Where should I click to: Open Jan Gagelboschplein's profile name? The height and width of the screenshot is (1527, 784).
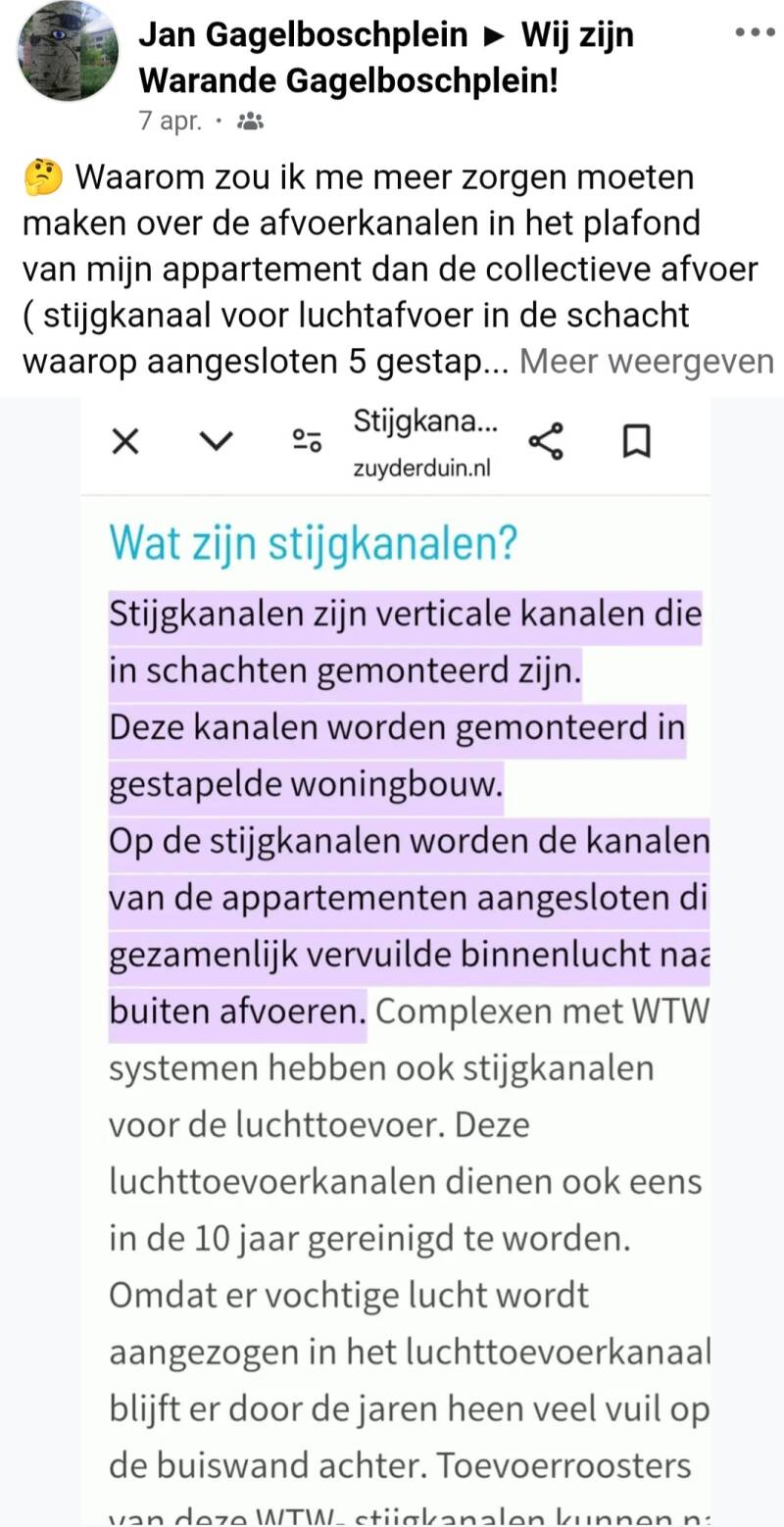pos(303,35)
